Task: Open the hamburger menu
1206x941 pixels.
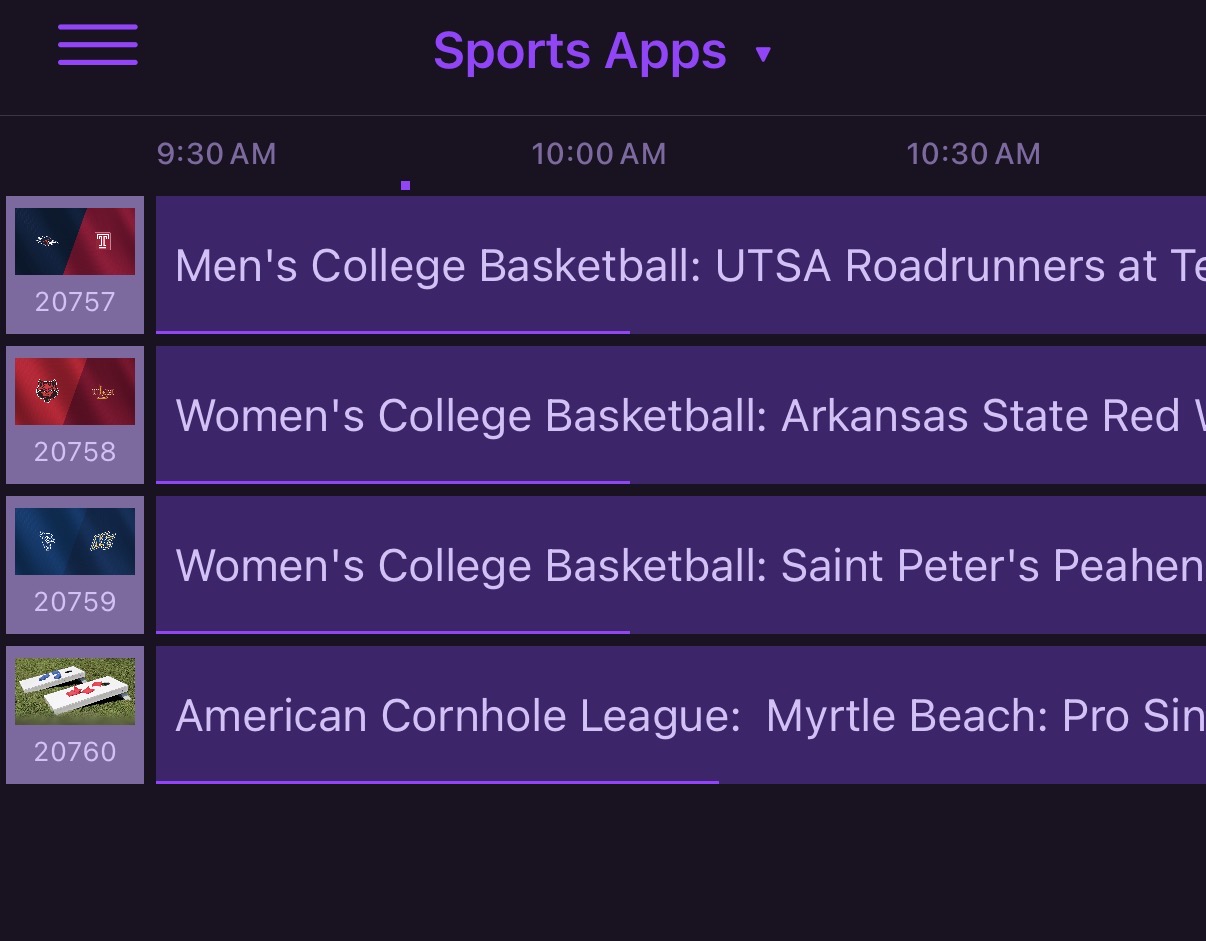Action: pos(97,46)
